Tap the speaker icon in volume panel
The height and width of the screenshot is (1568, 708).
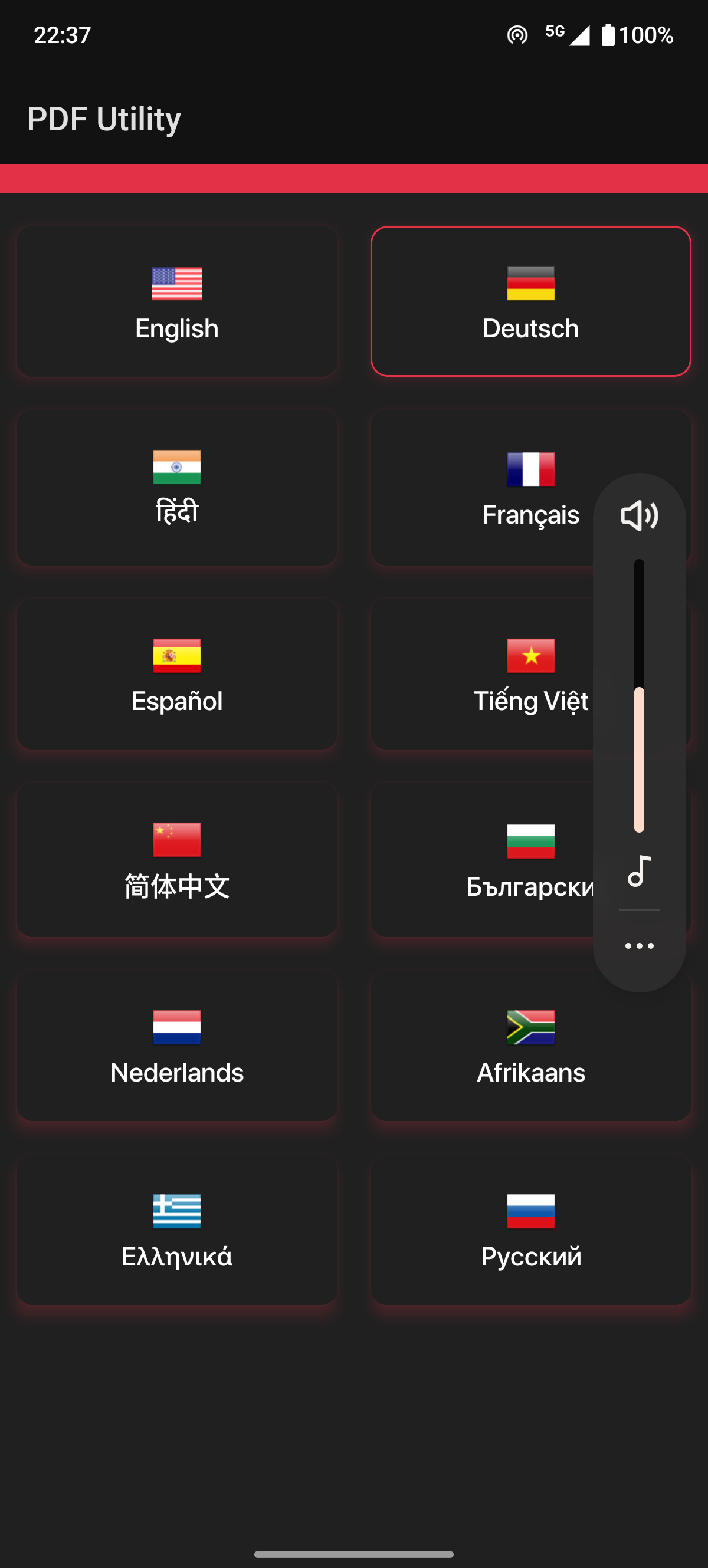(638, 515)
